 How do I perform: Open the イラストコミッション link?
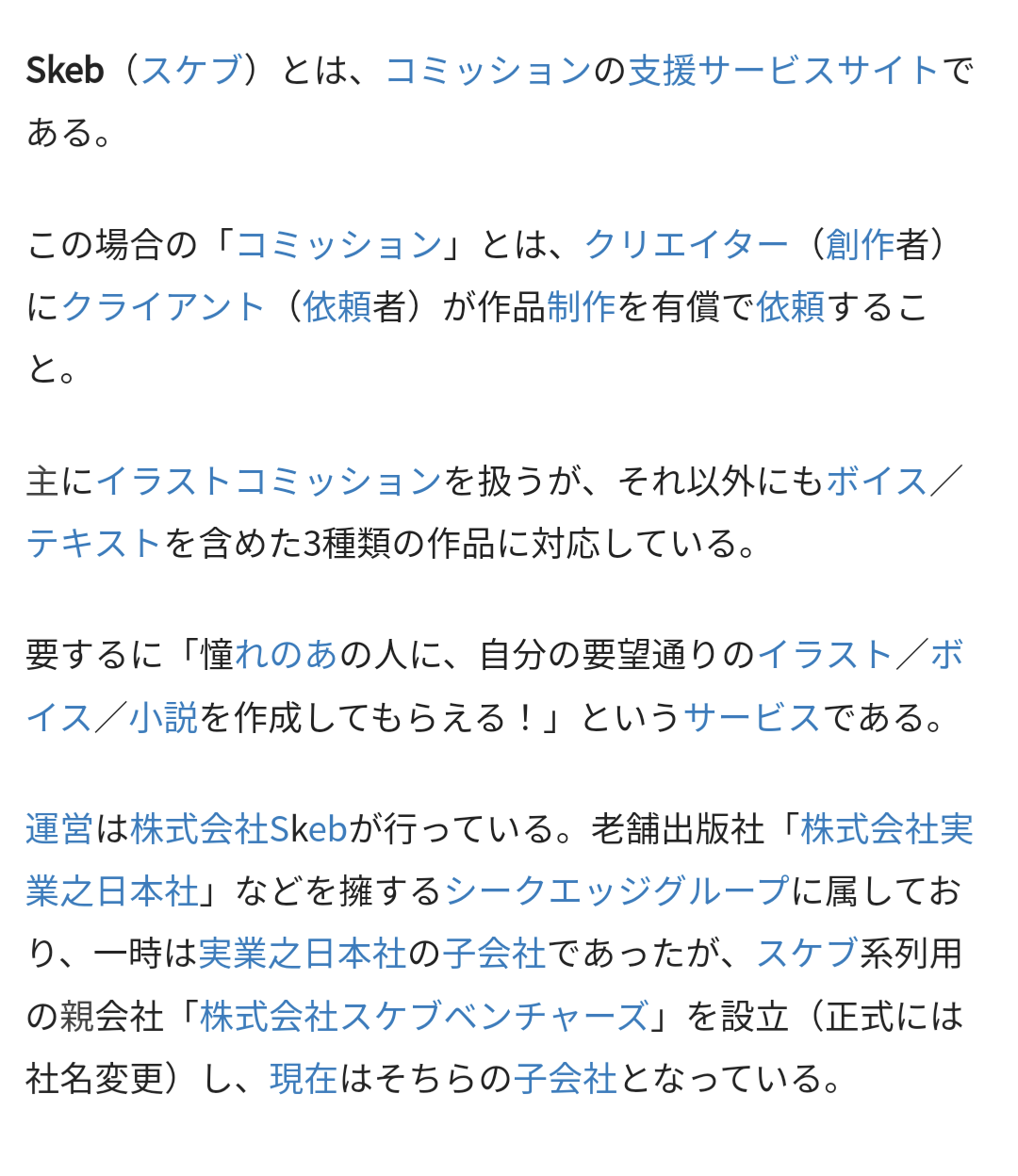(269, 482)
